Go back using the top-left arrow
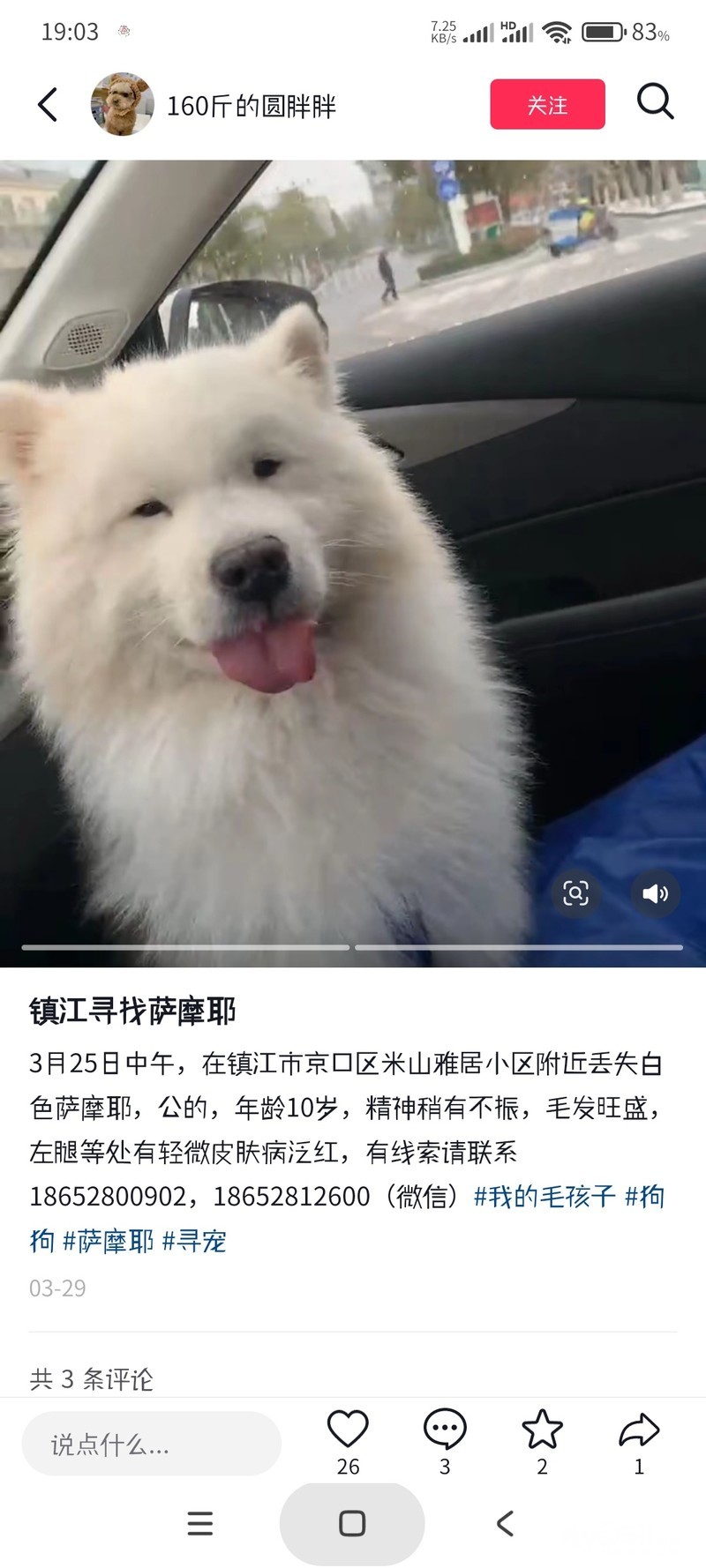706x1568 pixels. coord(48,105)
